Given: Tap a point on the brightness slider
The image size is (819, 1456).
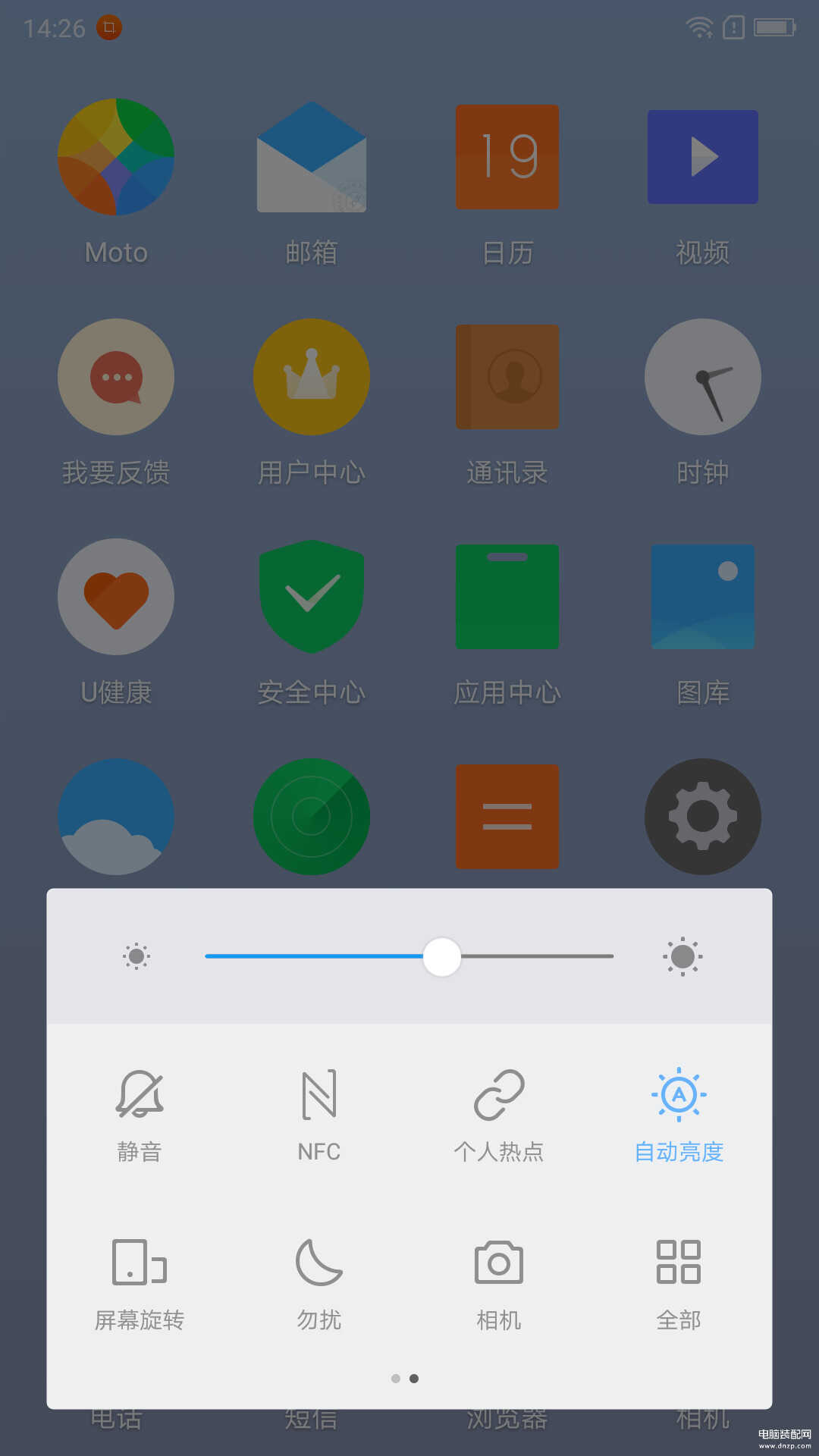Looking at the screenshot, I should tap(409, 956).
